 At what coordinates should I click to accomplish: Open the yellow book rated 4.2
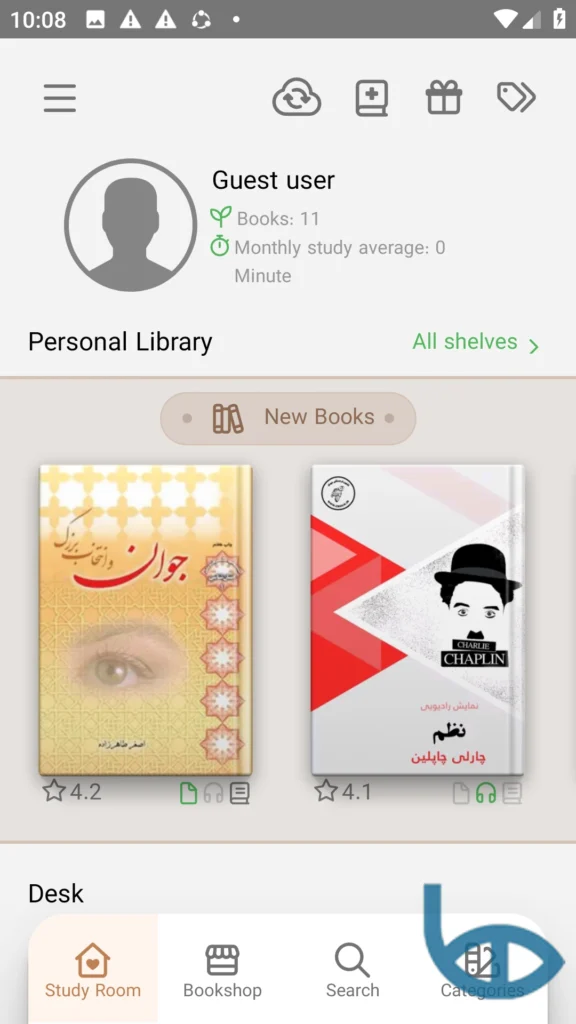tap(146, 620)
